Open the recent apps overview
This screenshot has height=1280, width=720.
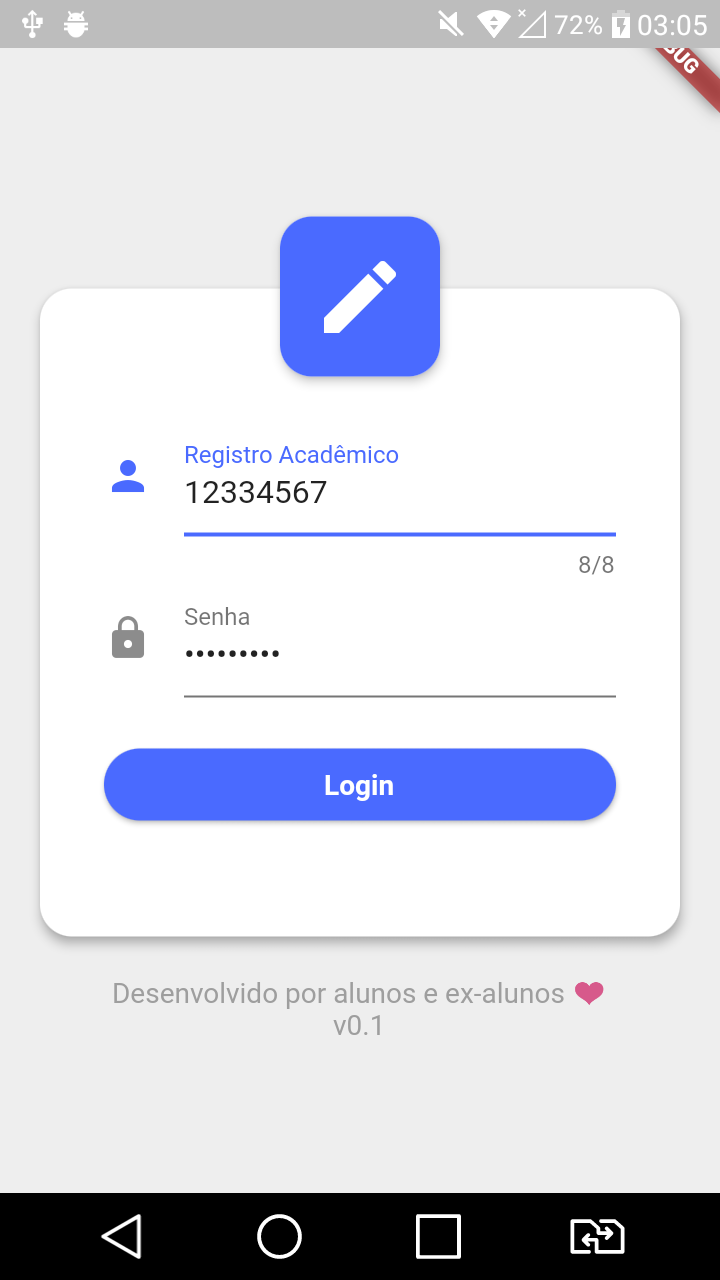(438, 1237)
